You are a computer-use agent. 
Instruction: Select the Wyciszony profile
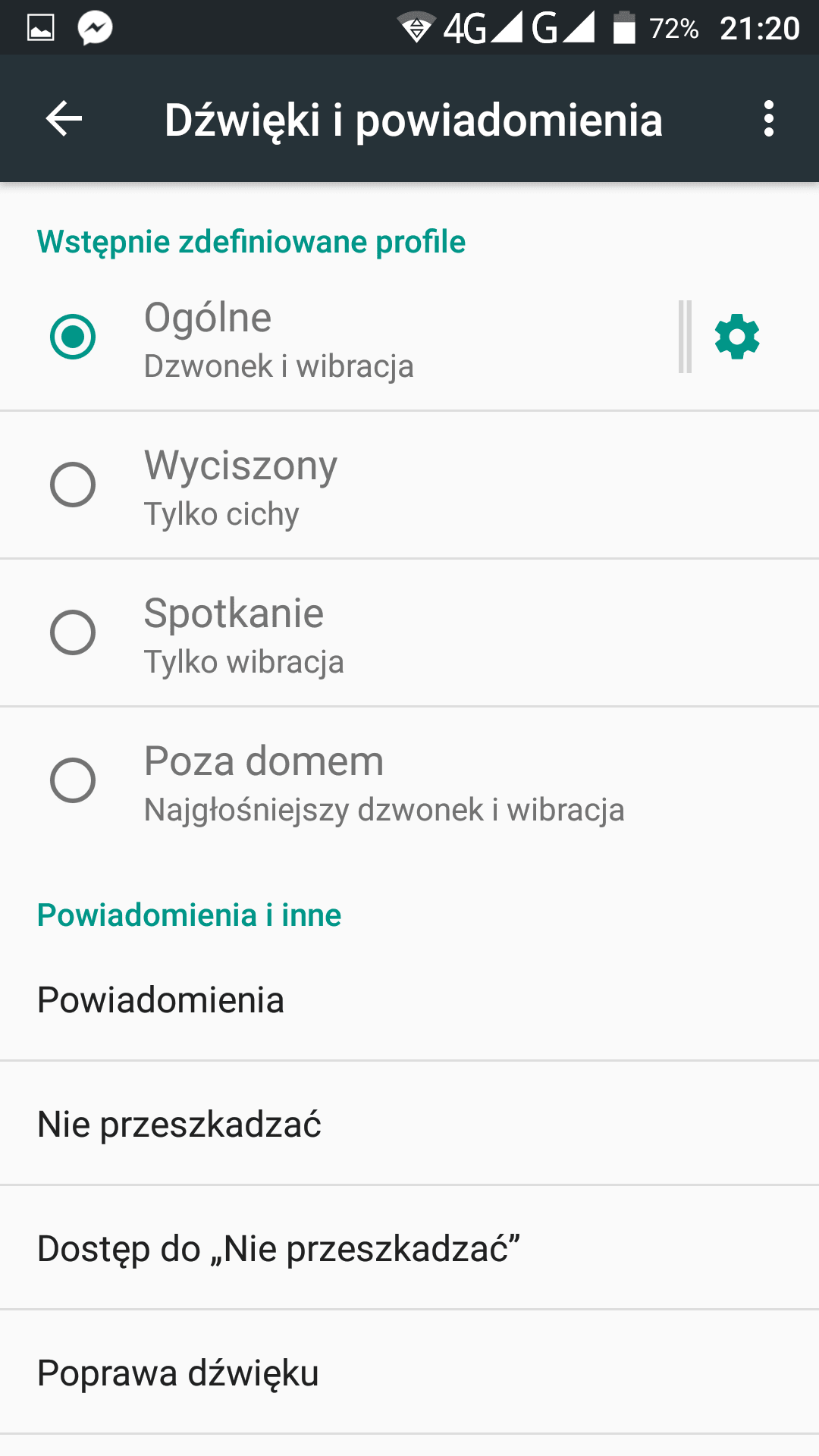click(409, 485)
